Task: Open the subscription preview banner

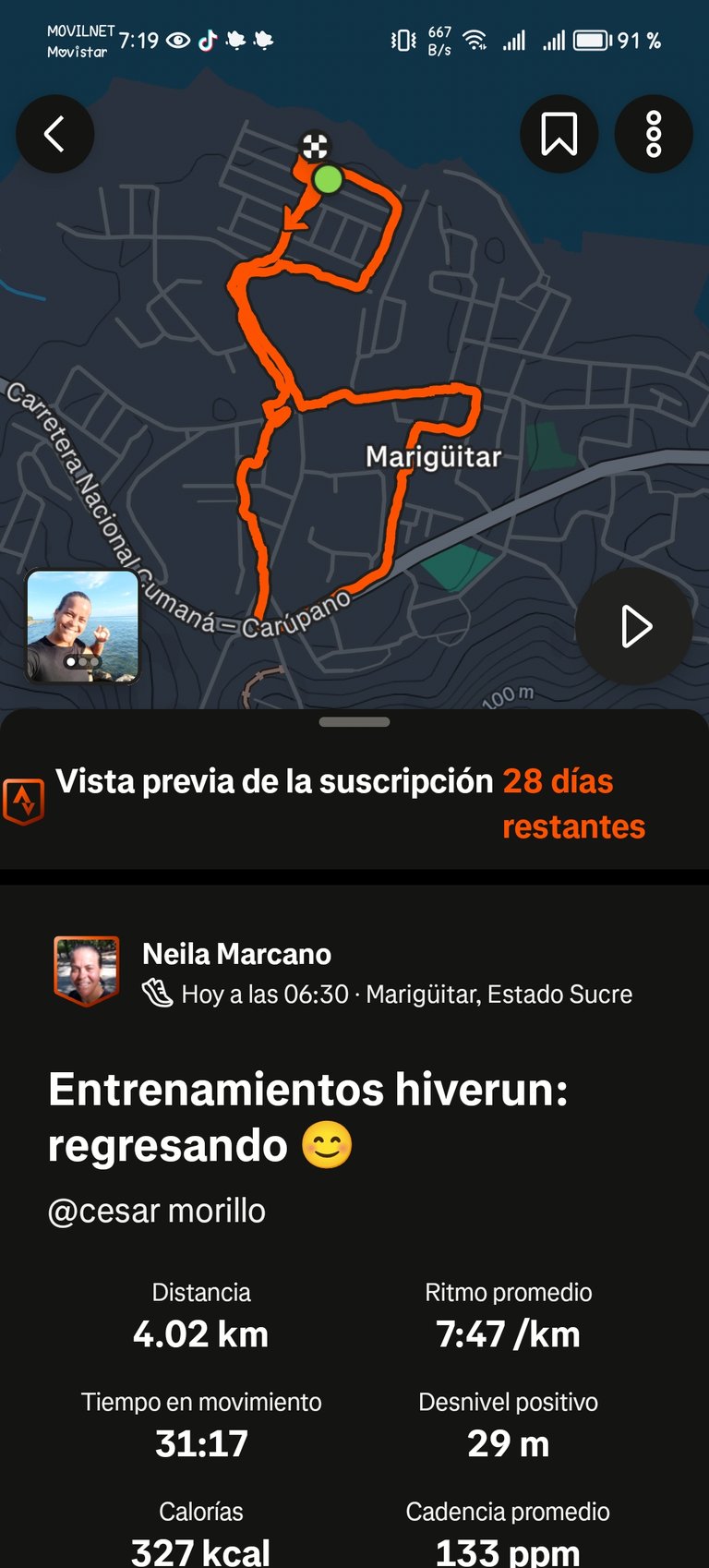Action: [x=351, y=802]
